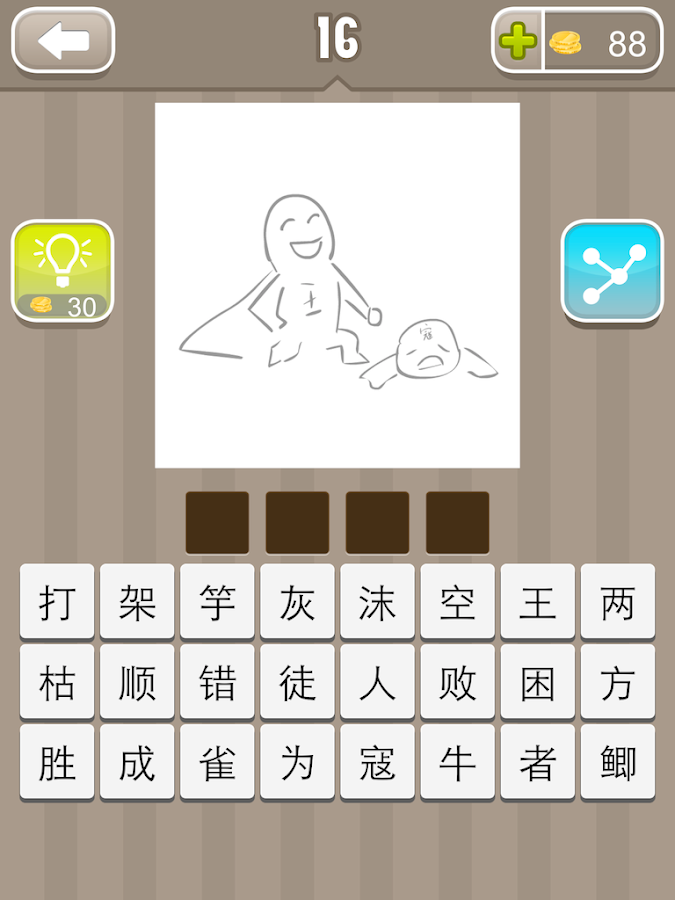Choose the character 胜
The width and height of the screenshot is (675, 900).
(x=57, y=762)
